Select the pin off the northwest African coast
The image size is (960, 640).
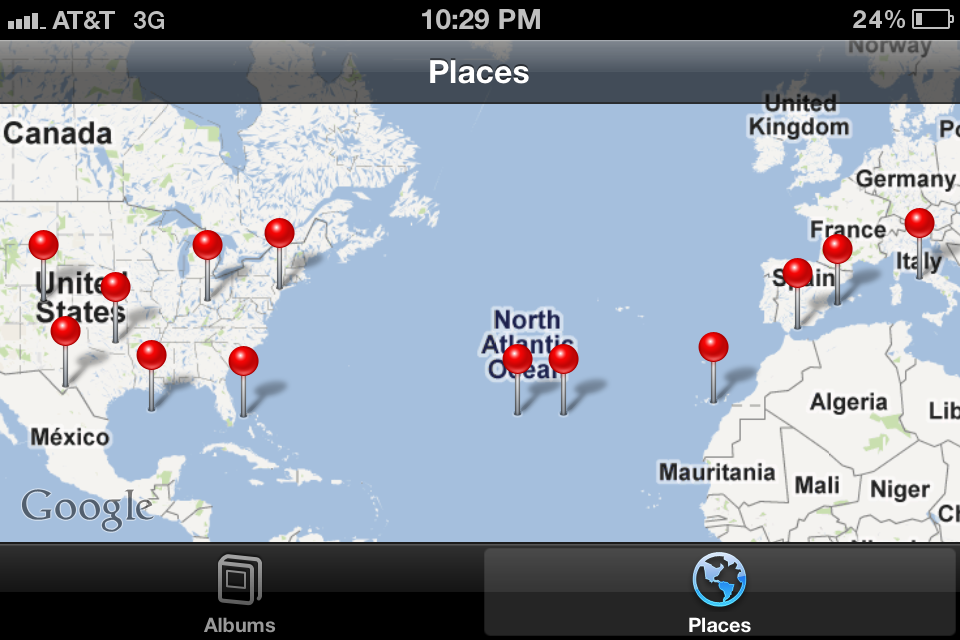pyautogui.click(x=713, y=348)
